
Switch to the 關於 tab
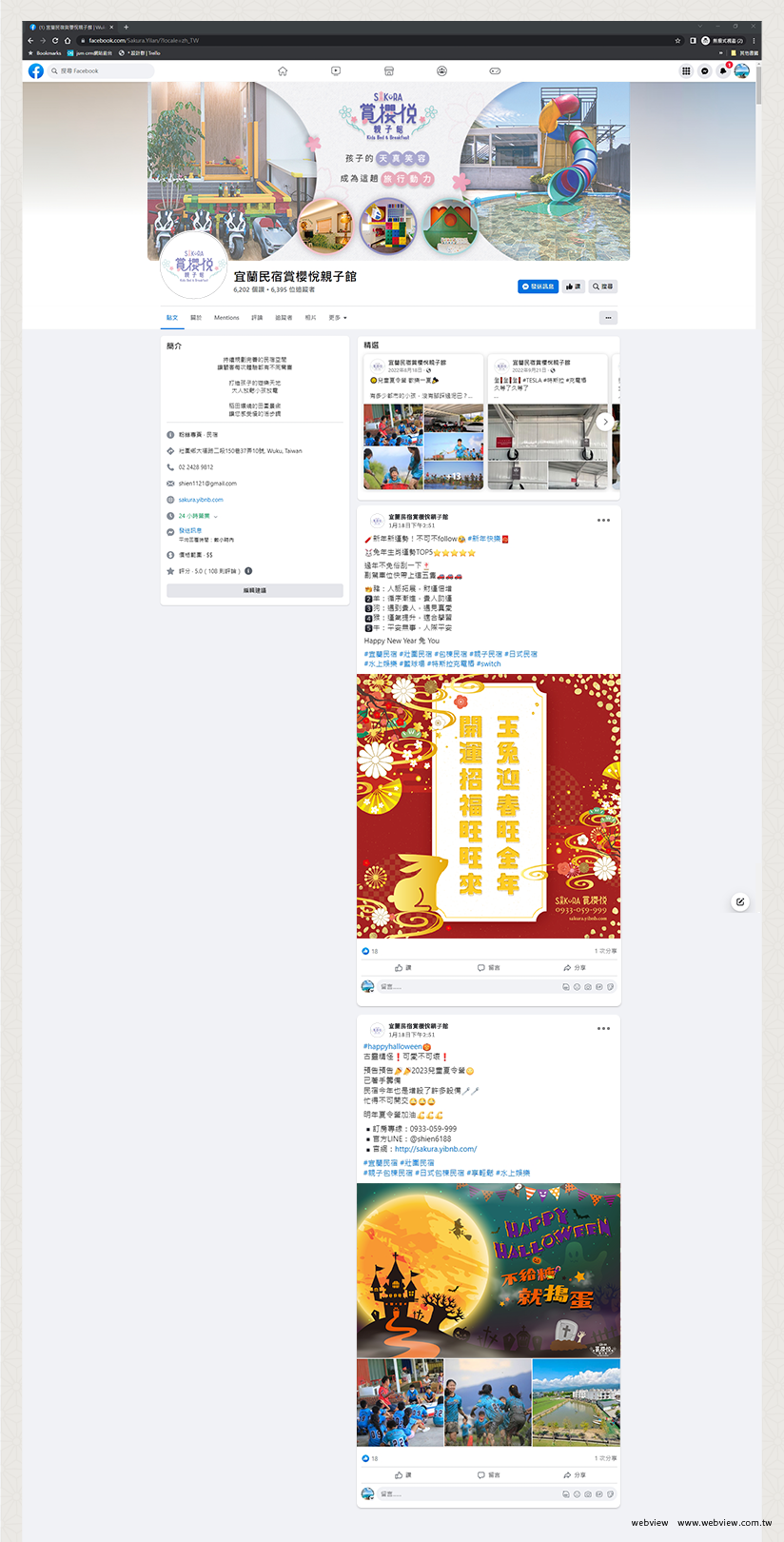point(196,318)
